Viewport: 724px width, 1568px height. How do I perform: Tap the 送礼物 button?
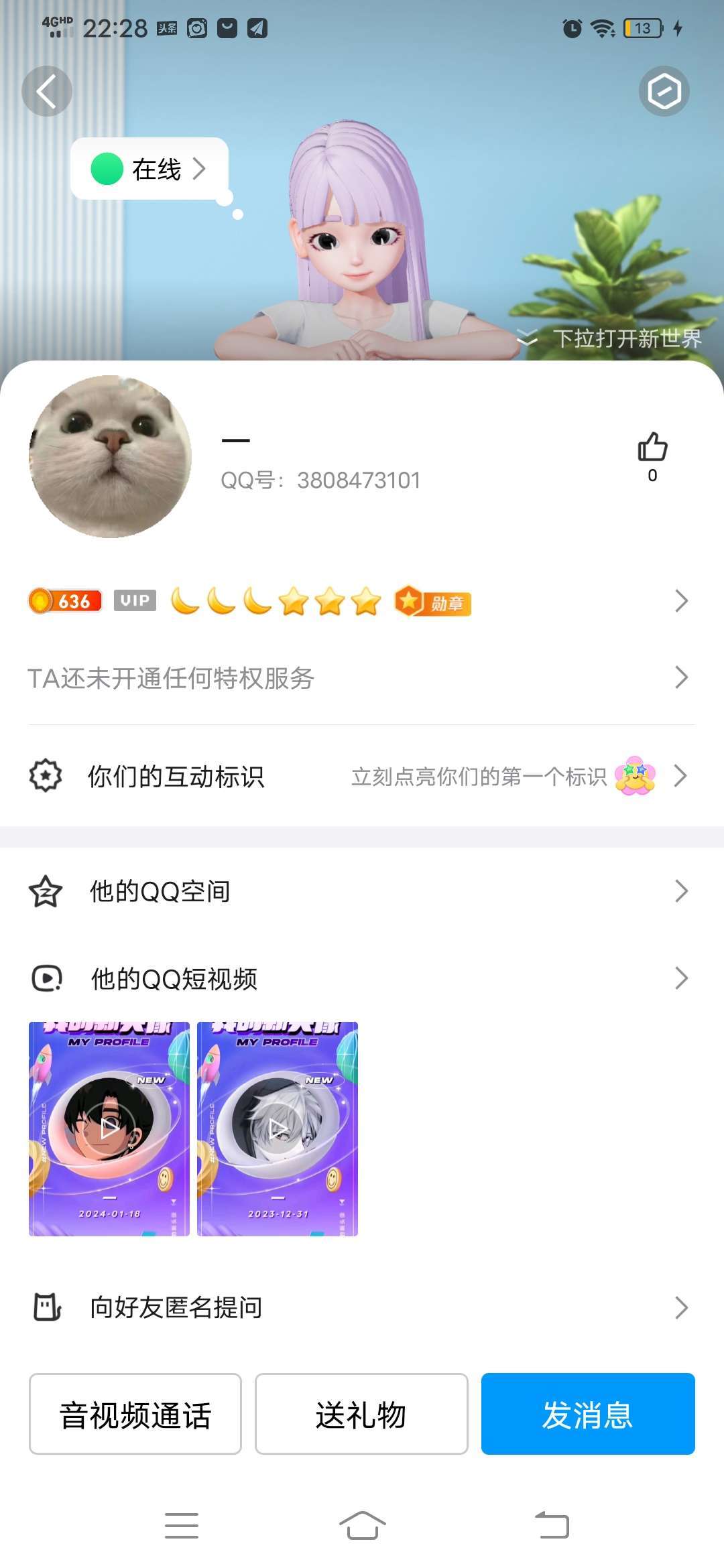tap(361, 1414)
